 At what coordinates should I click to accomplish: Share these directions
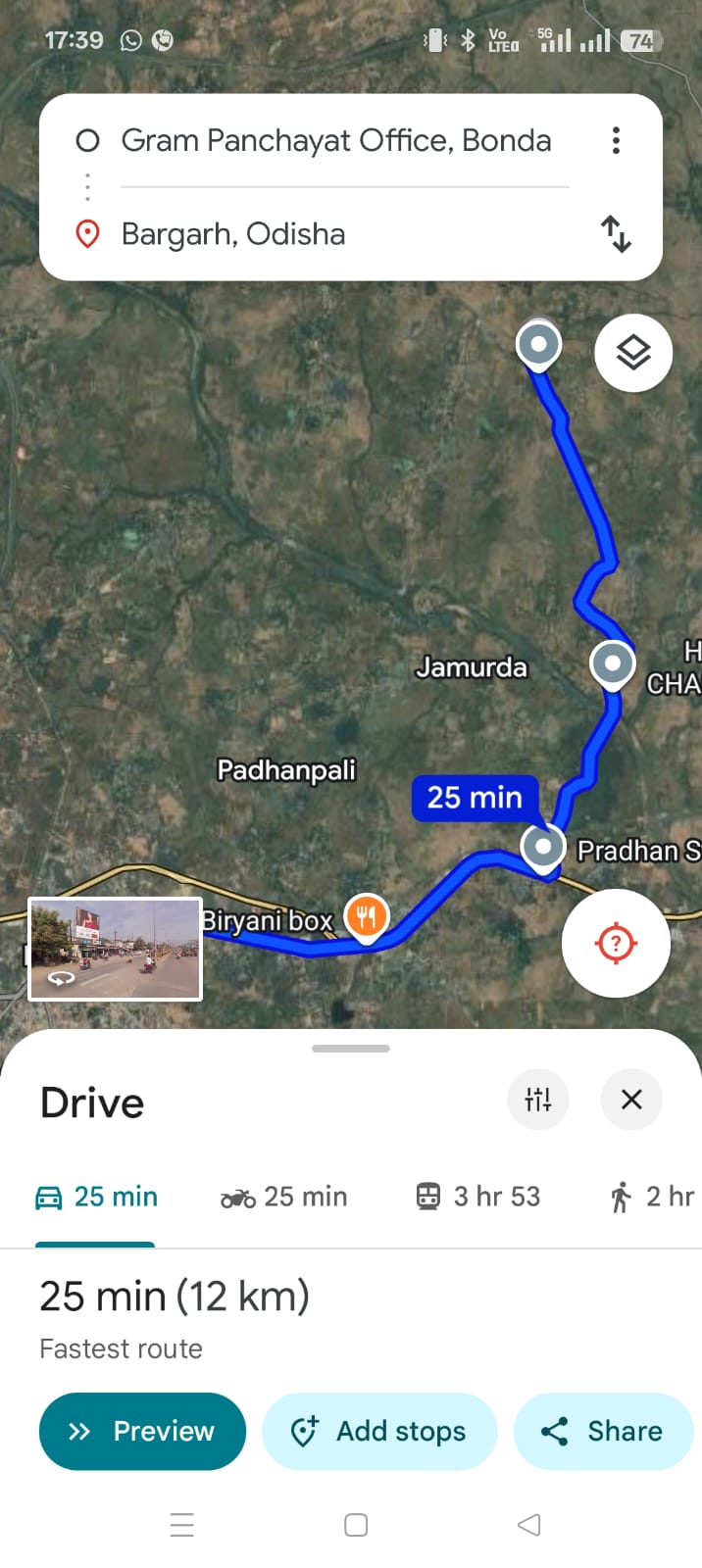coord(603,1431)
